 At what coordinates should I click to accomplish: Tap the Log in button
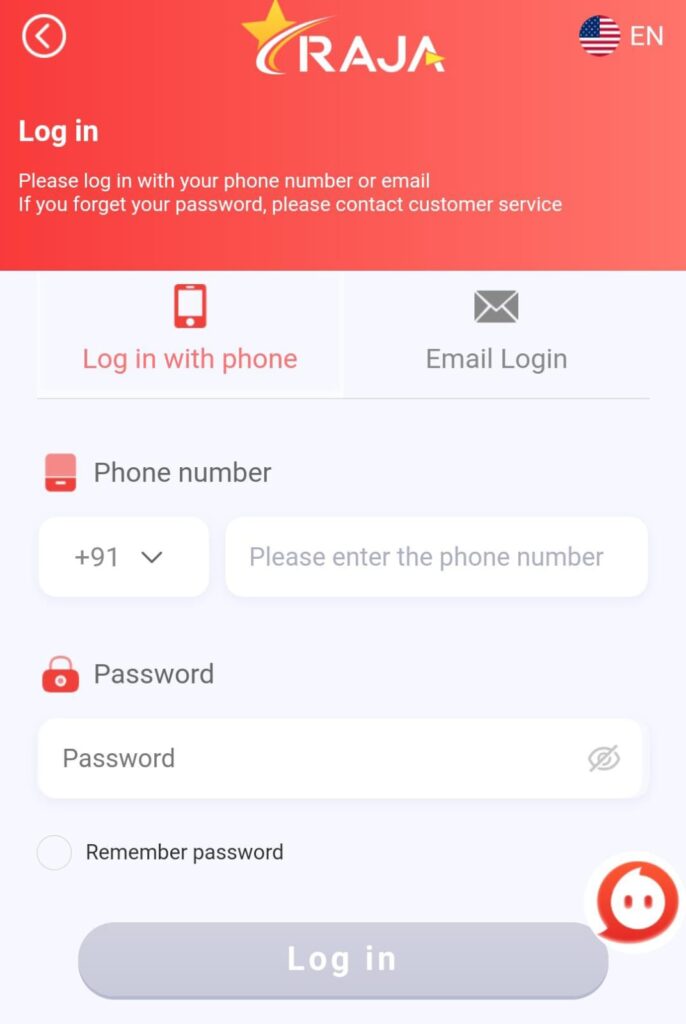(343, 959)
